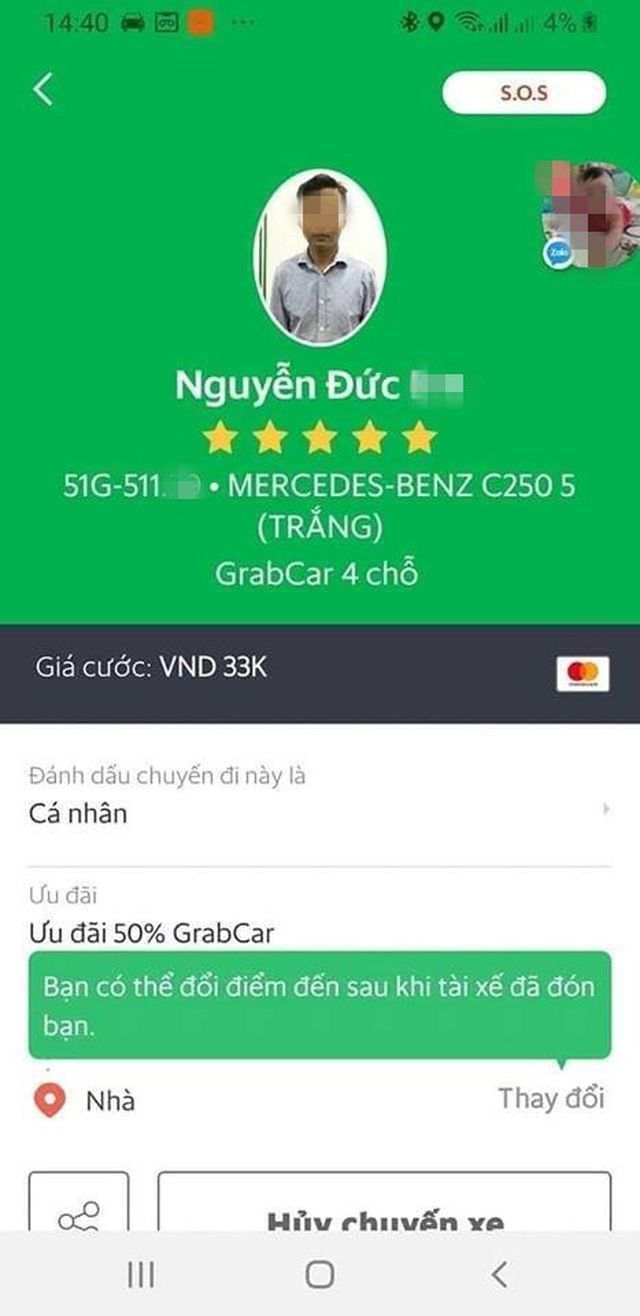Tap the system home button
The image size is (640, 1316).
coord(319,1274)
